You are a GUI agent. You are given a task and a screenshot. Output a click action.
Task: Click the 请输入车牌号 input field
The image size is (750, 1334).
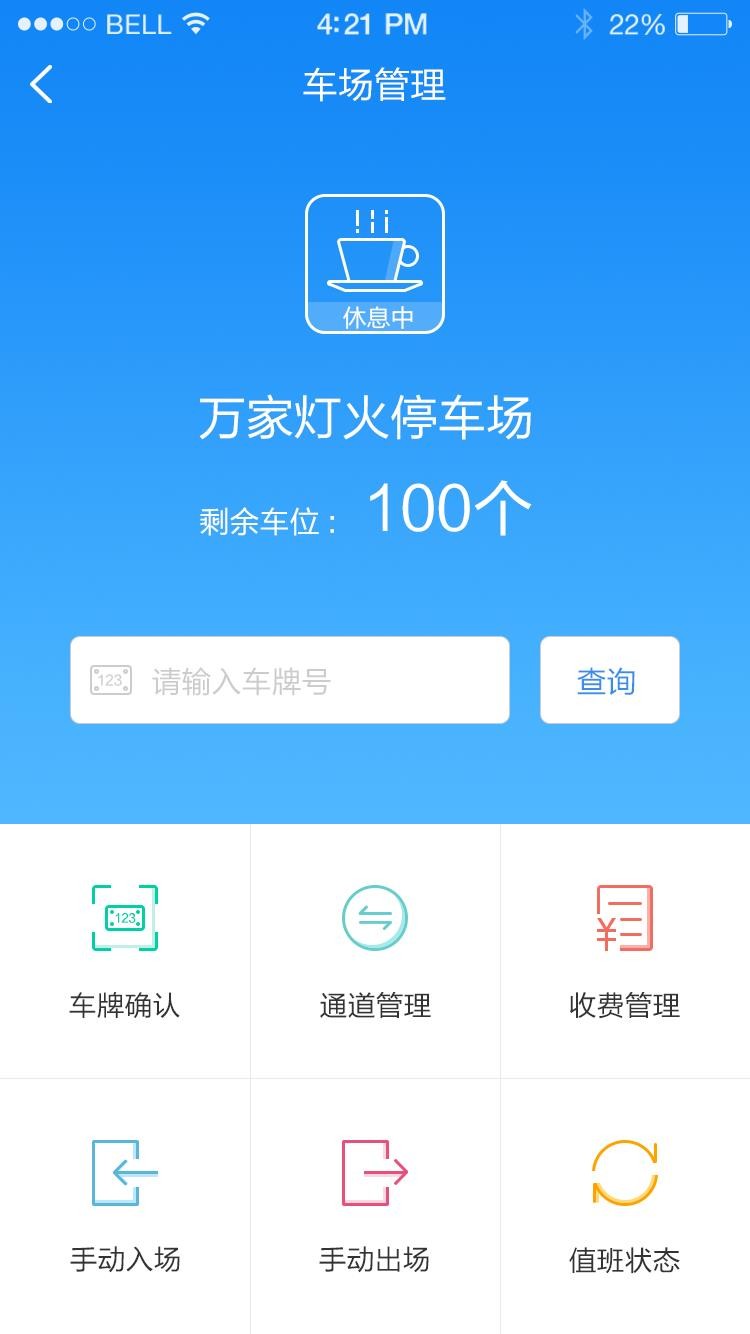pyautogui.click(x=290, y=680)
